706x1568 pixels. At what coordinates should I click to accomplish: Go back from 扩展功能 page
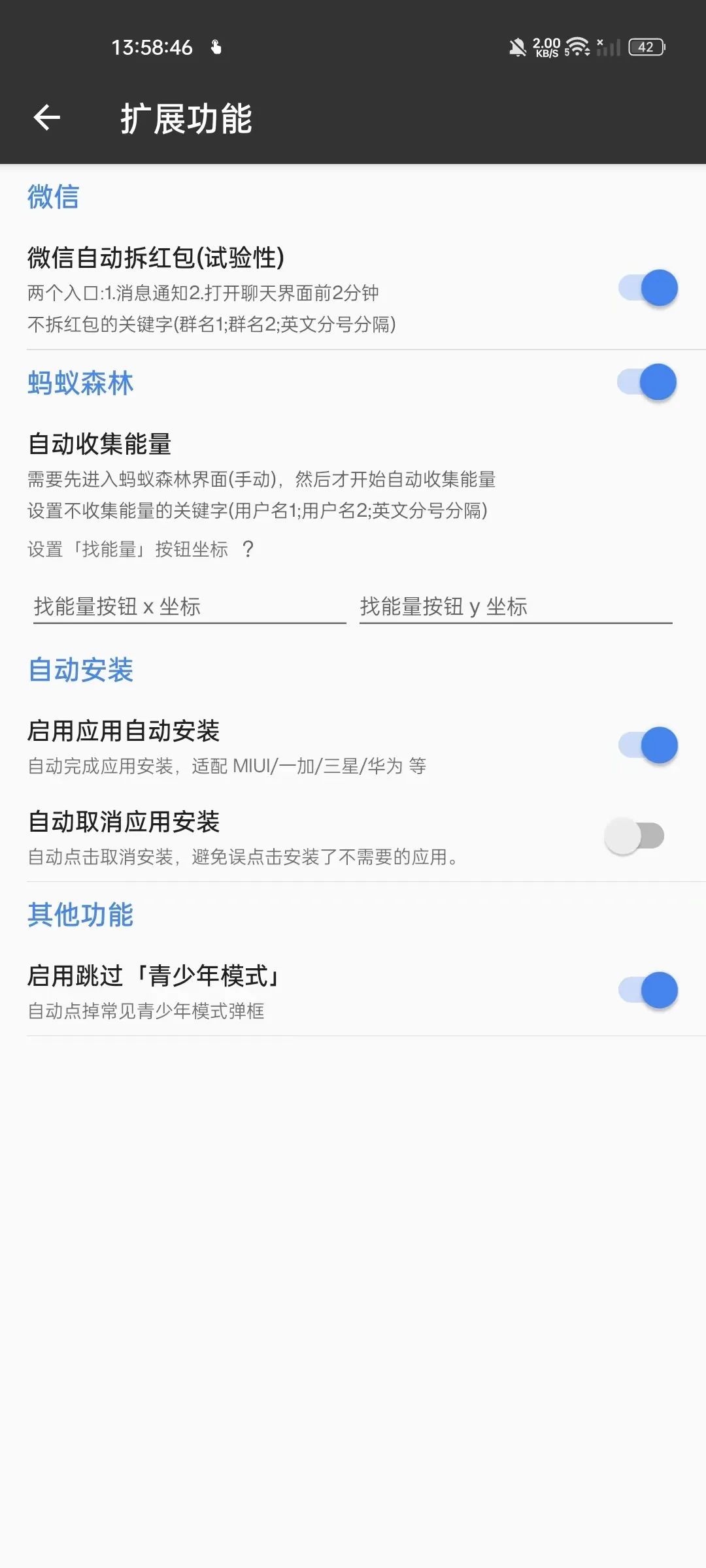click(47, 118)
